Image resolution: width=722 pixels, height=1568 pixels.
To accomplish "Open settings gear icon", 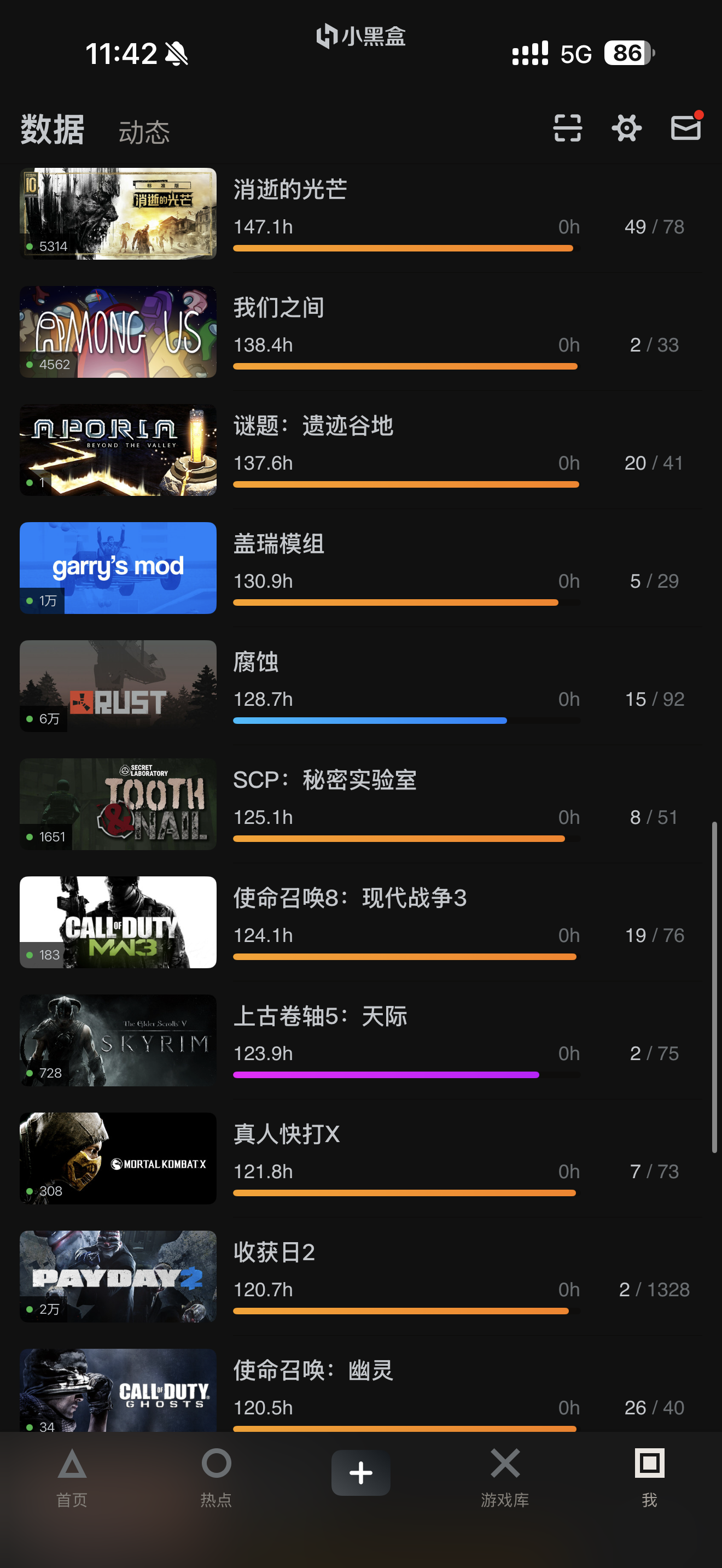I will coord(626,128).
